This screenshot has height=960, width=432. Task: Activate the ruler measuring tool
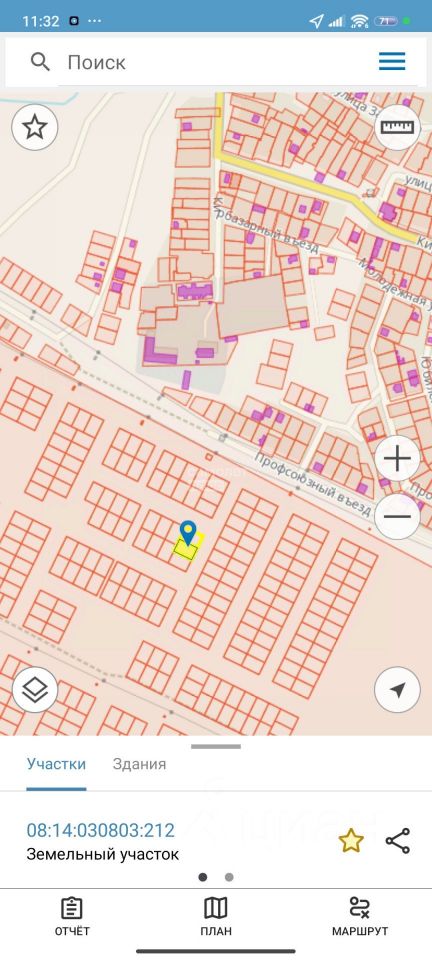point(397,127)
